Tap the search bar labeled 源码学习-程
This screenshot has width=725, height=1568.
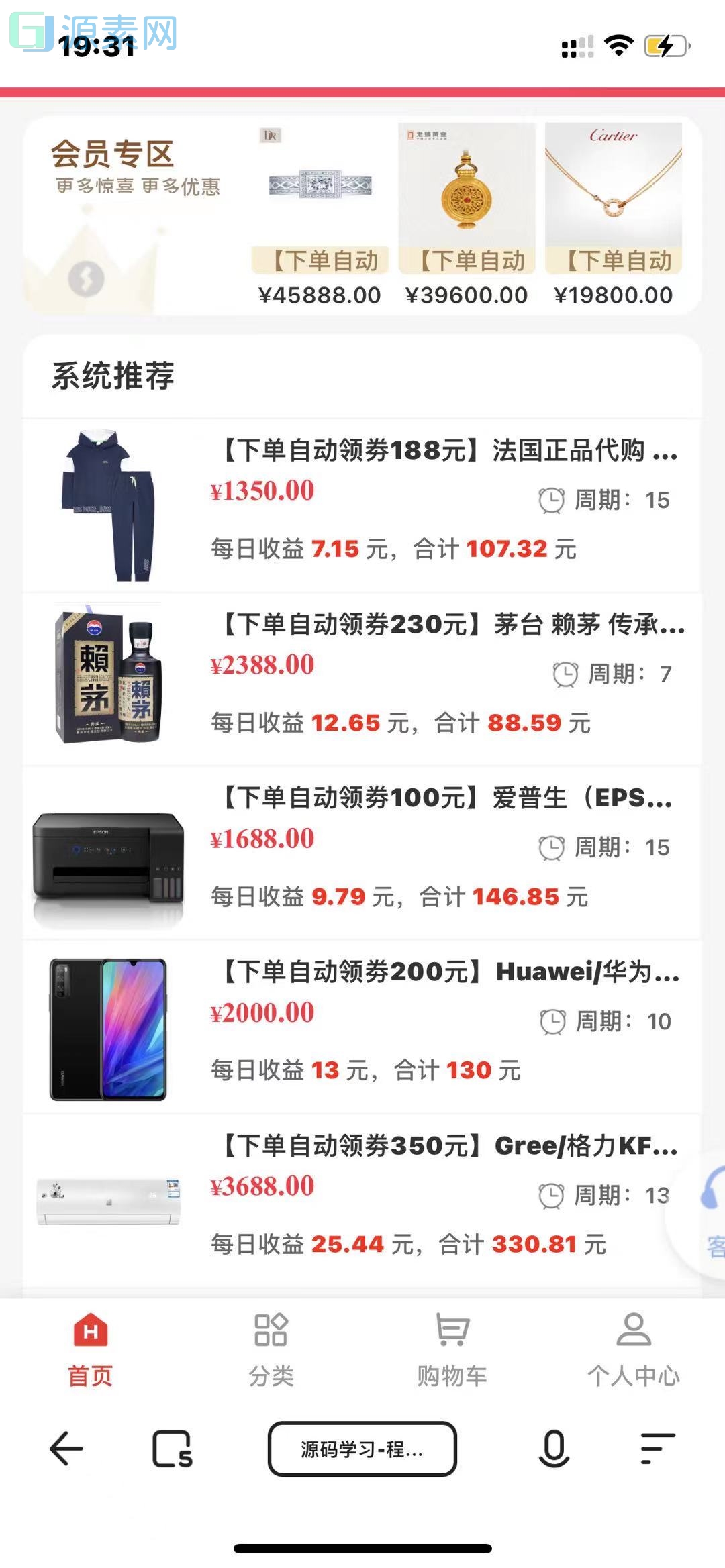click(x=361, y=1449)
